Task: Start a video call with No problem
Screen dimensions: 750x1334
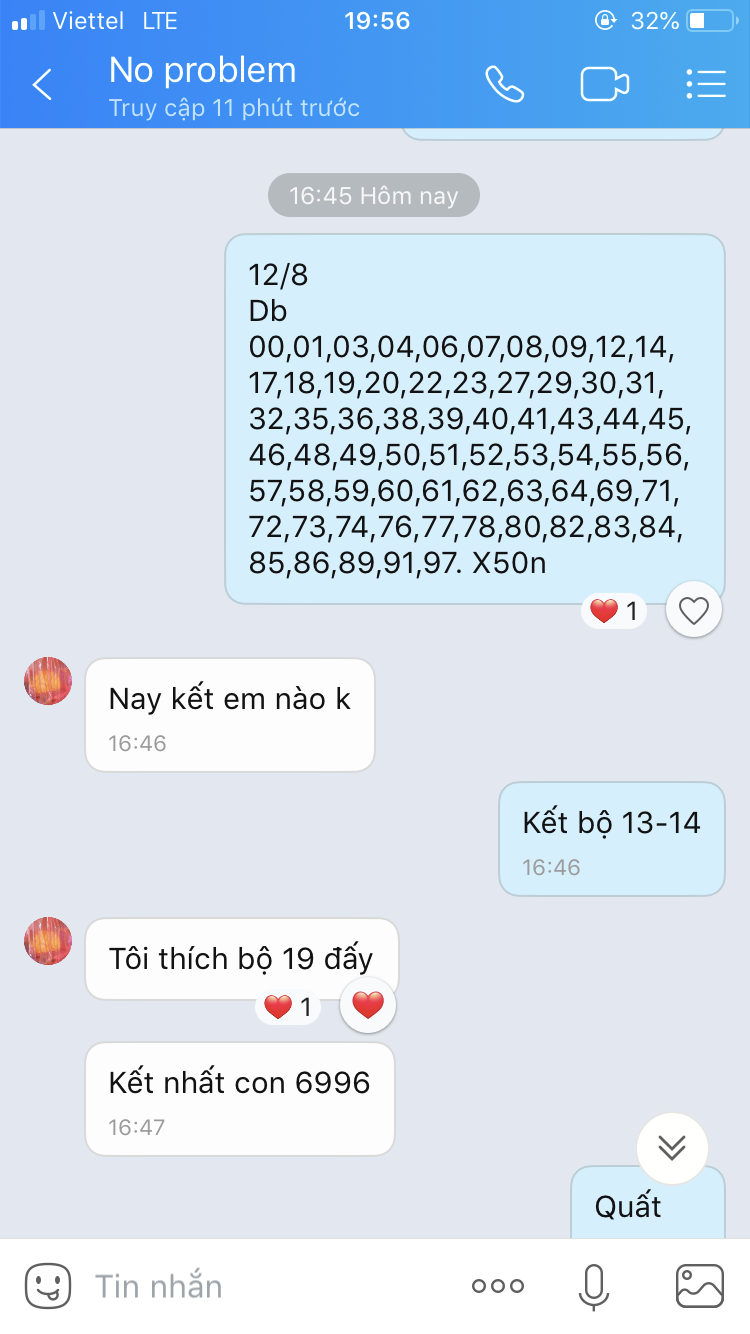Action: click(x=605, y=85)
